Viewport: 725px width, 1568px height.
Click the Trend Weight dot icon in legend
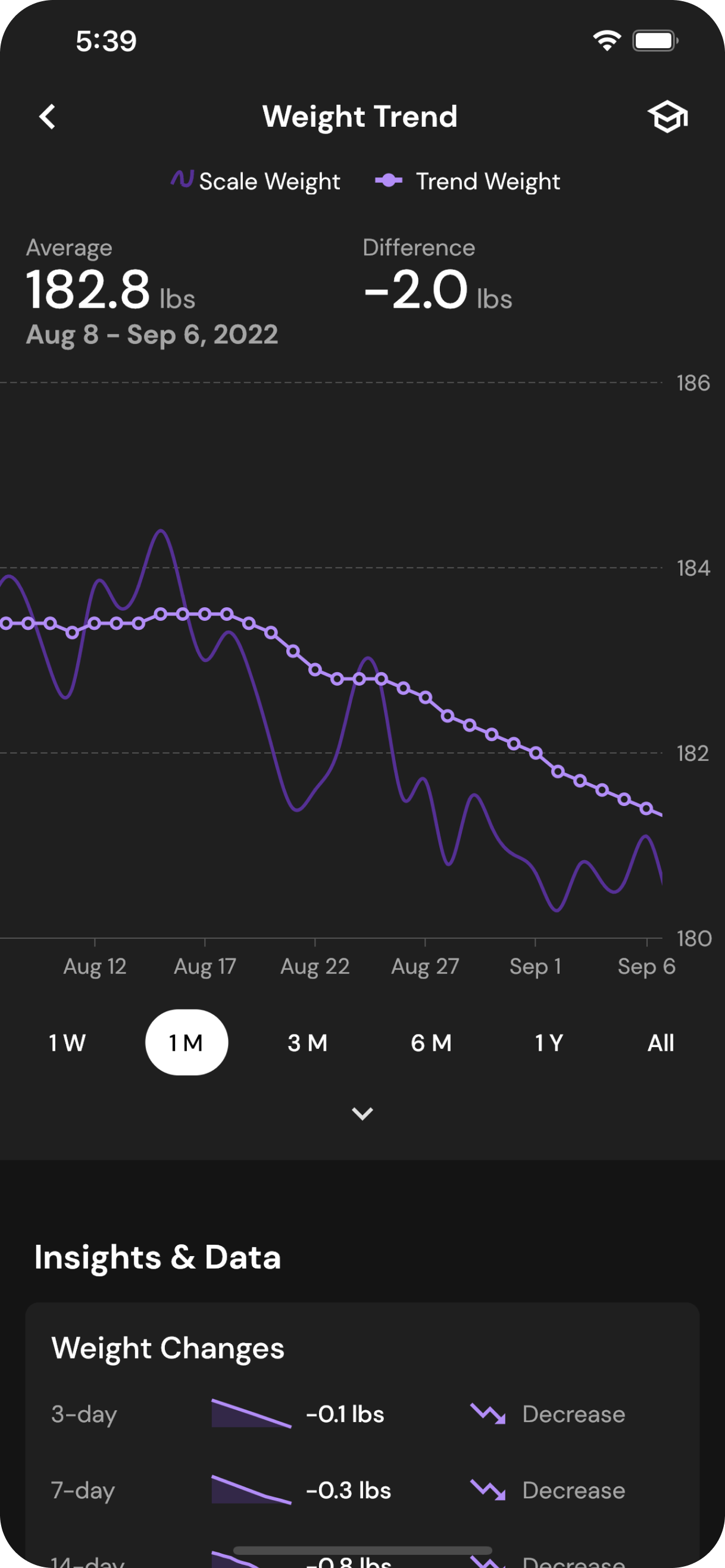tap(388, 180)
